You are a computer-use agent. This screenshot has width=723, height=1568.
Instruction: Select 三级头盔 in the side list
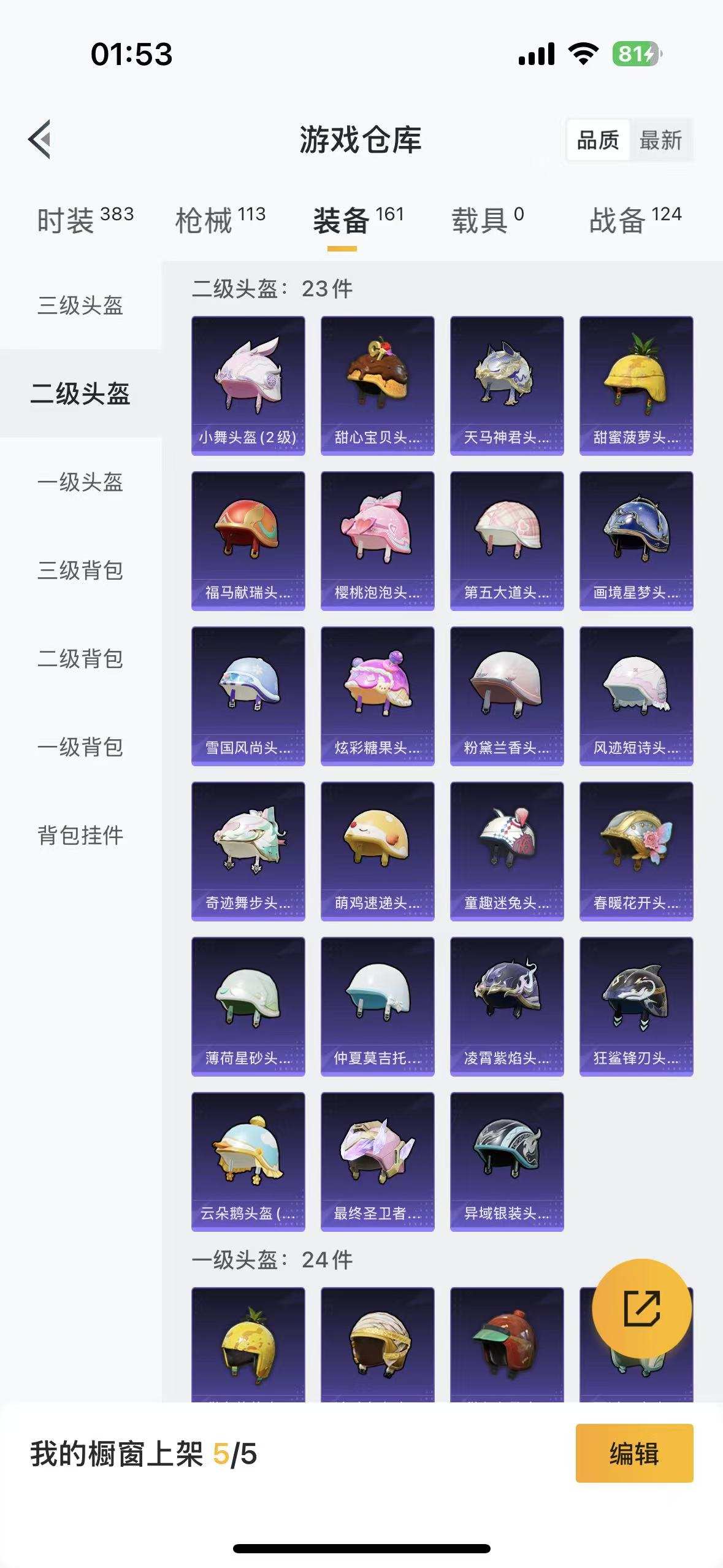coord(80,306)
